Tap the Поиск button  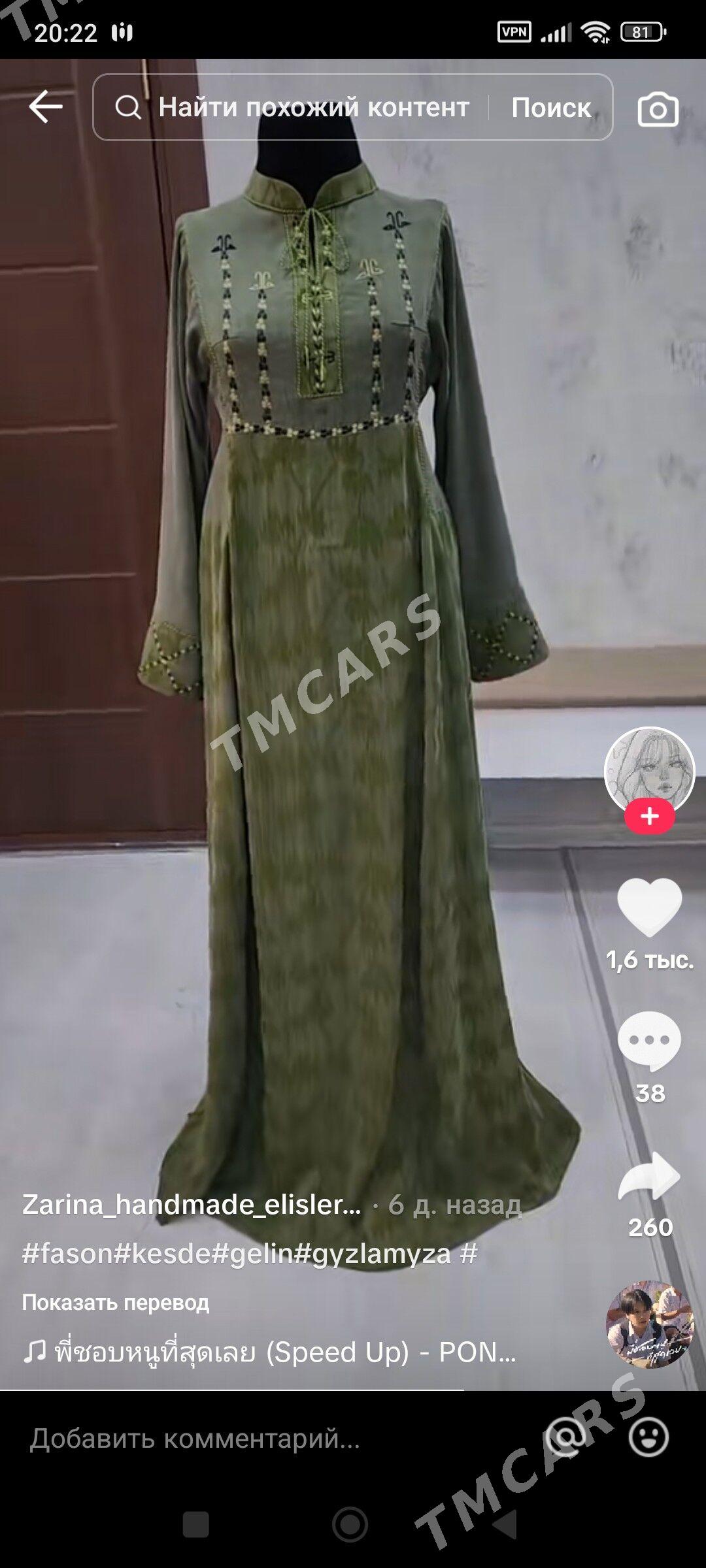(551, 107)
